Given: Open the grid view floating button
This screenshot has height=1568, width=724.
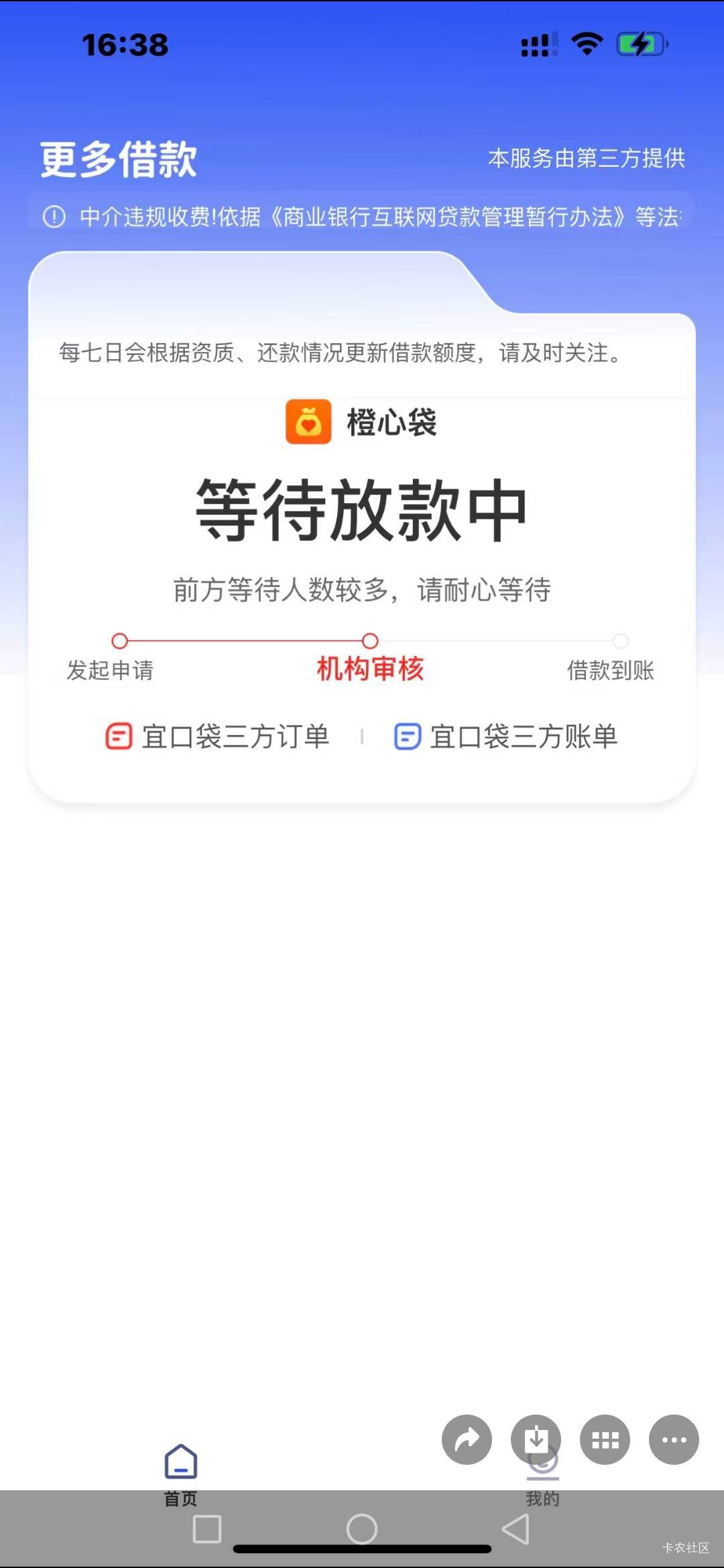Looking at the screenshot, I should click(605, 1439).
